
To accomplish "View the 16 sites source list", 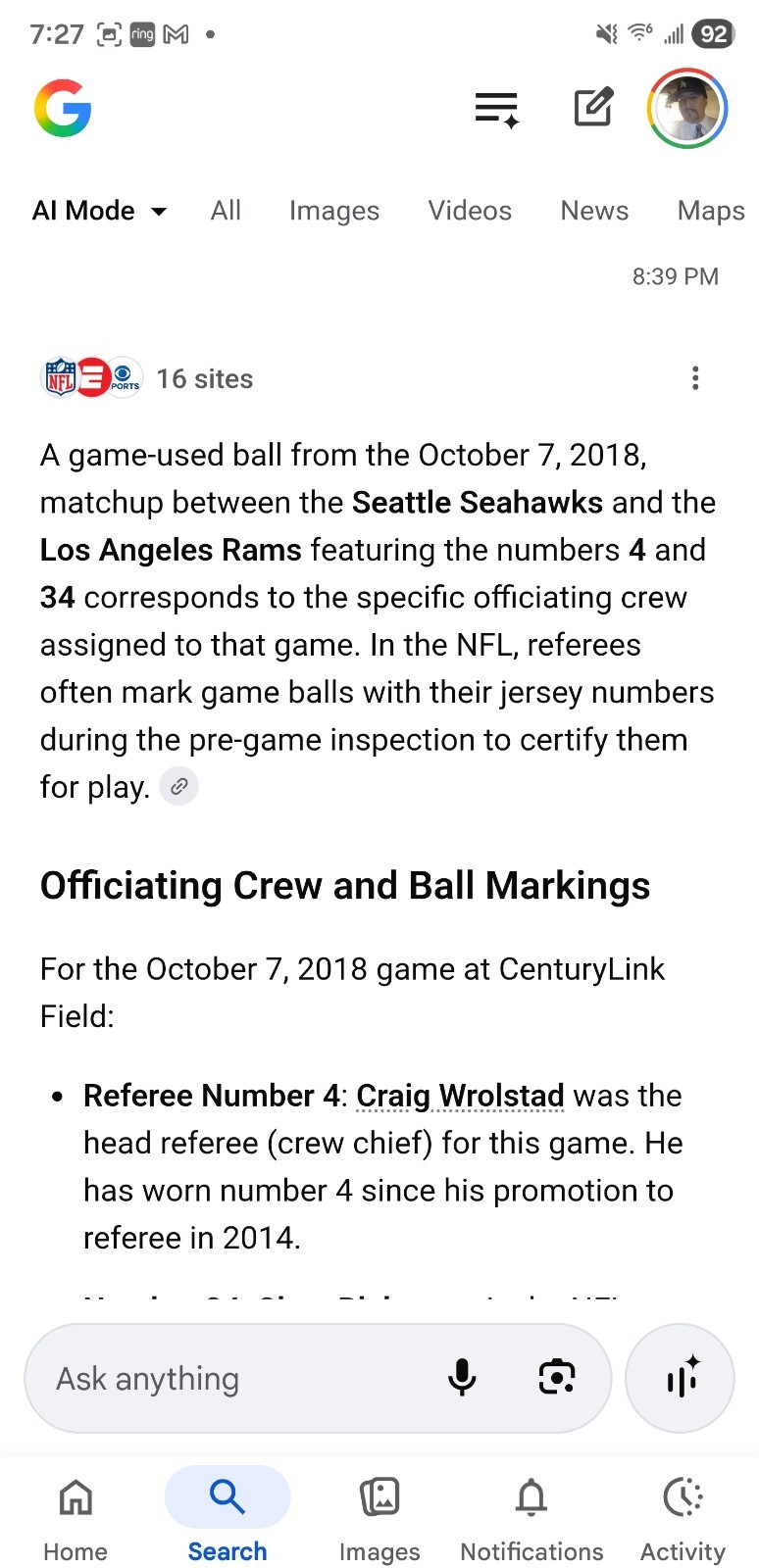I will (147, 378).
